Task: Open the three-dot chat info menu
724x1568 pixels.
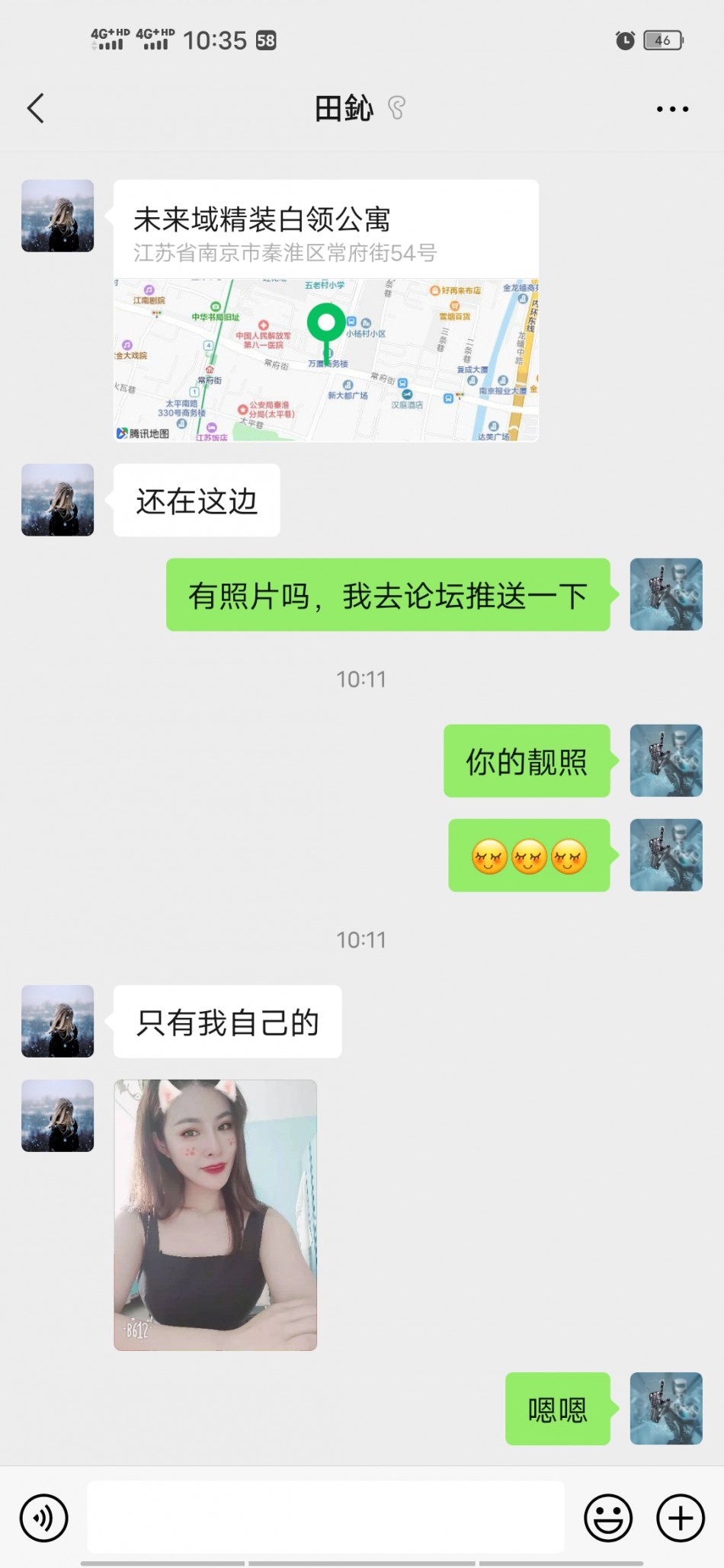Action: 672,109
